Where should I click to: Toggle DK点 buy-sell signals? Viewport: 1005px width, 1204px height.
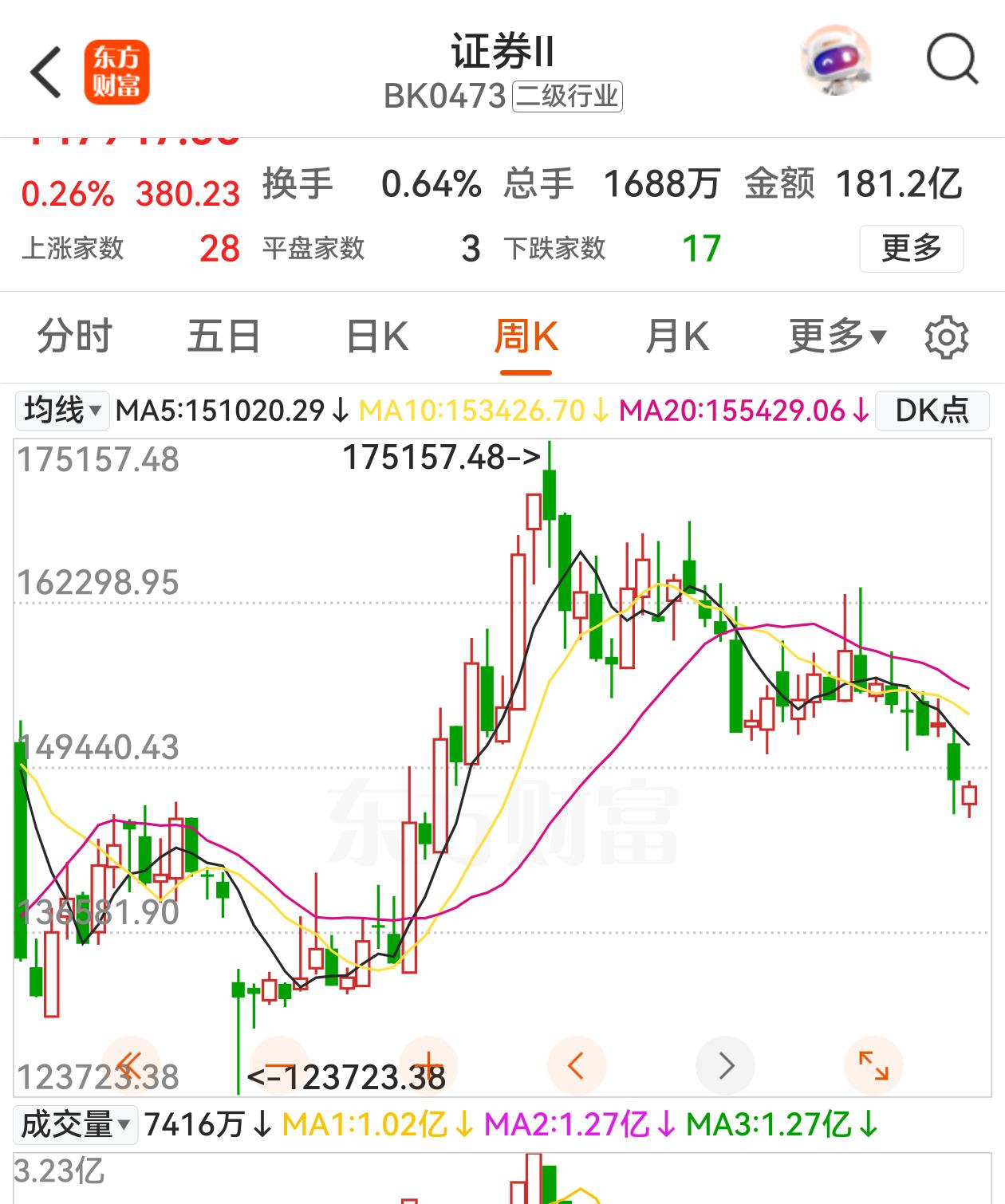click(x=932, y=411)
